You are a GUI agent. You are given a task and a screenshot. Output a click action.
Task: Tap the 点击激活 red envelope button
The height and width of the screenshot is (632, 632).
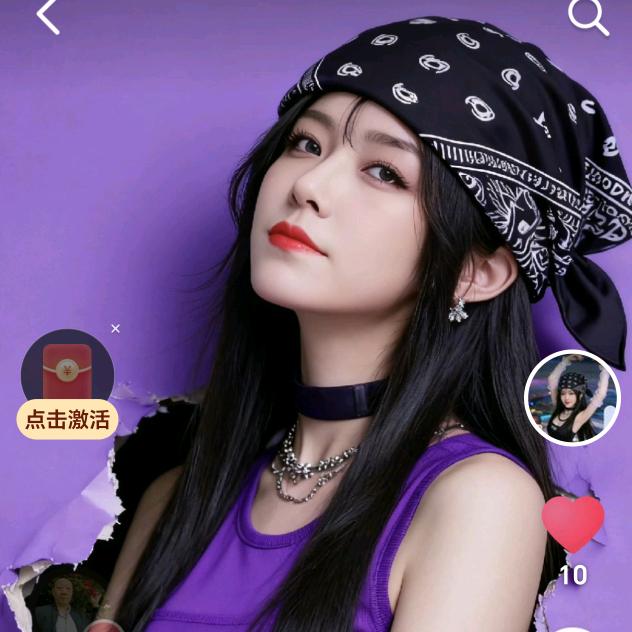67,418
